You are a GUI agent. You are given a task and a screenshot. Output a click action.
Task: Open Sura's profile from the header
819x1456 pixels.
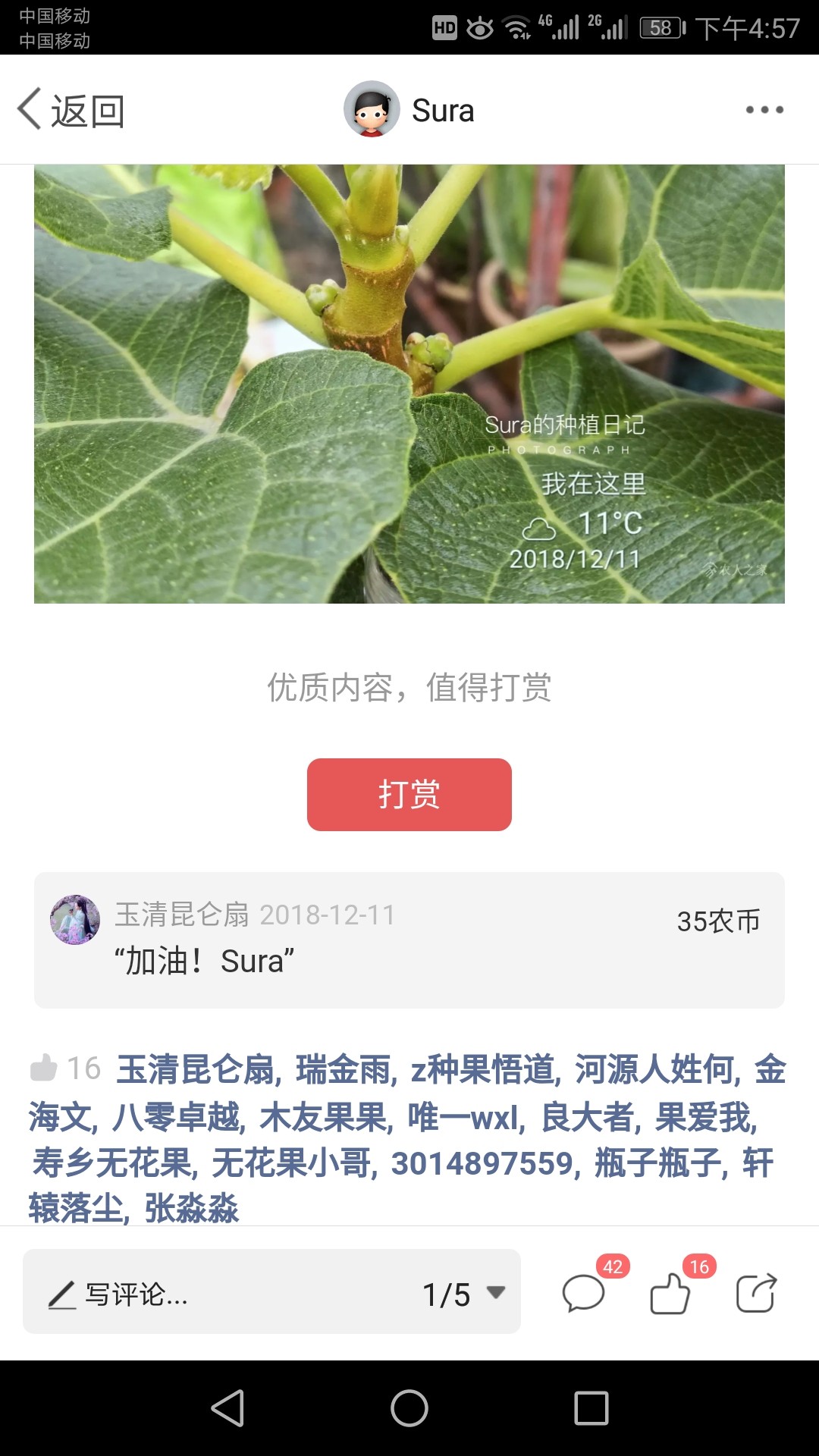coord(409,110)
